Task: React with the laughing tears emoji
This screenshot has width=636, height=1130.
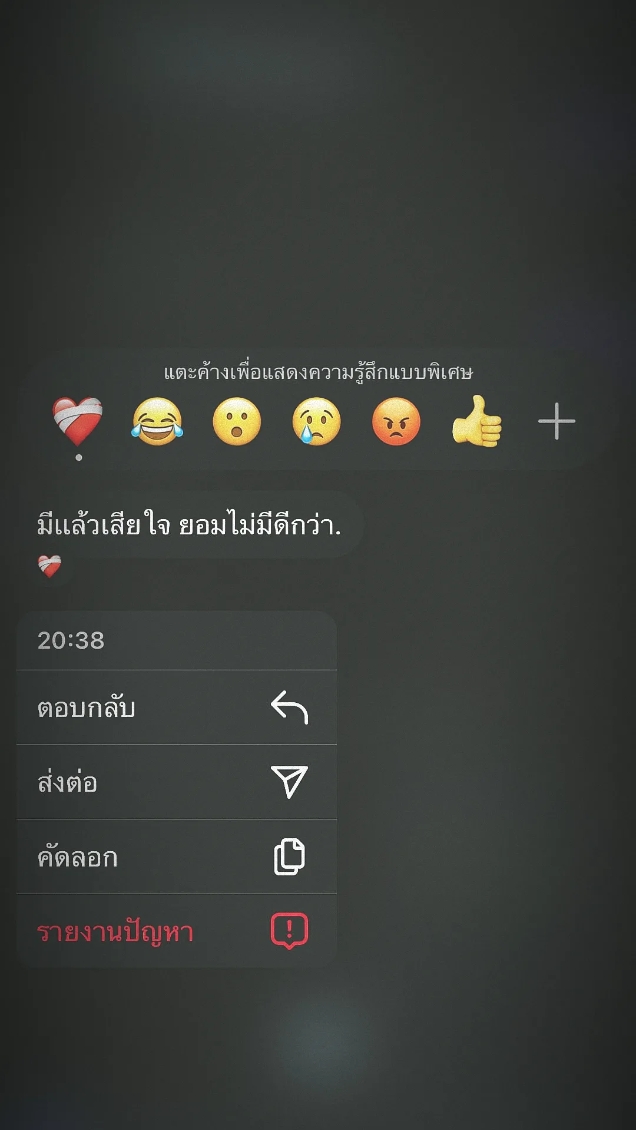Action: click(157, 421)
